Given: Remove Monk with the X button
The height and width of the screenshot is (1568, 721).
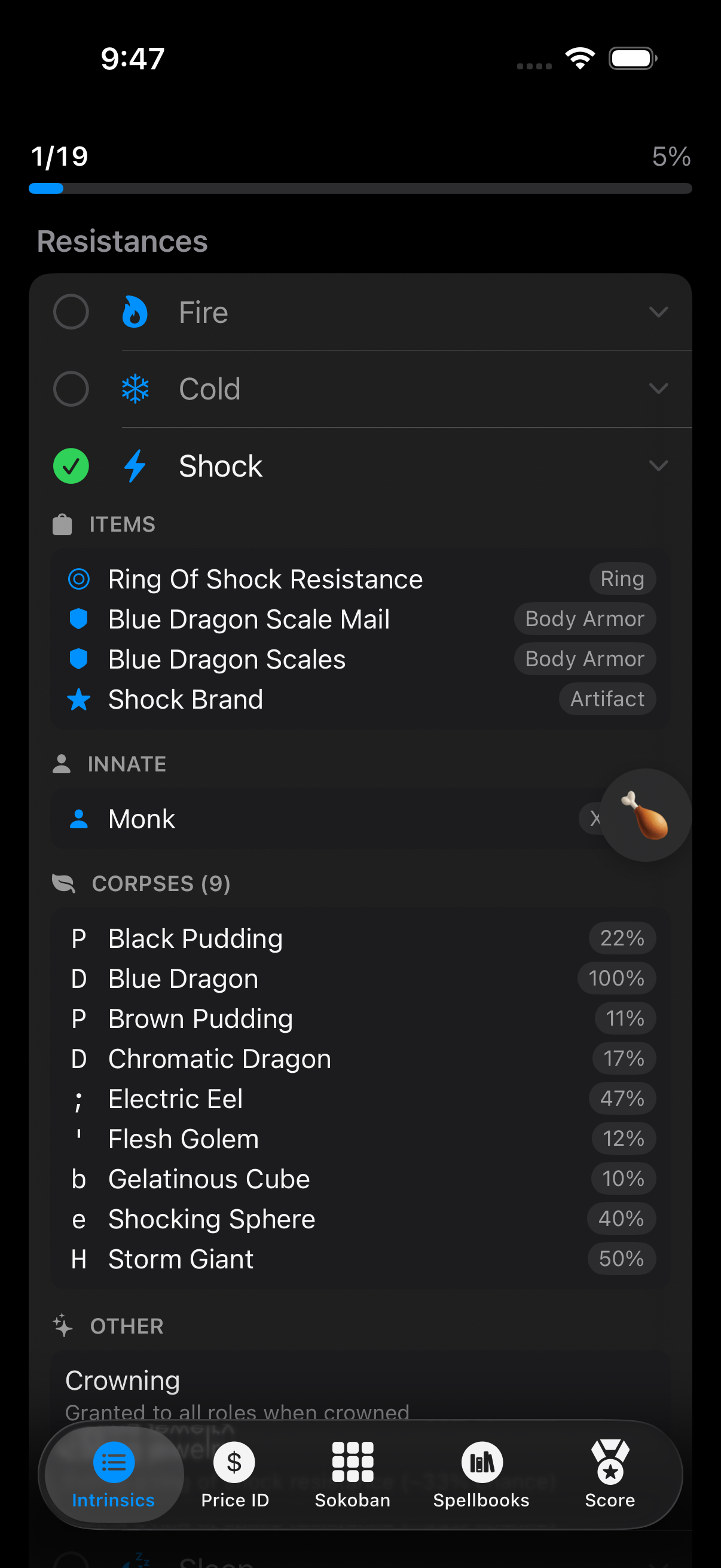Looking at the screenshot, I should (x=597, y=819).
